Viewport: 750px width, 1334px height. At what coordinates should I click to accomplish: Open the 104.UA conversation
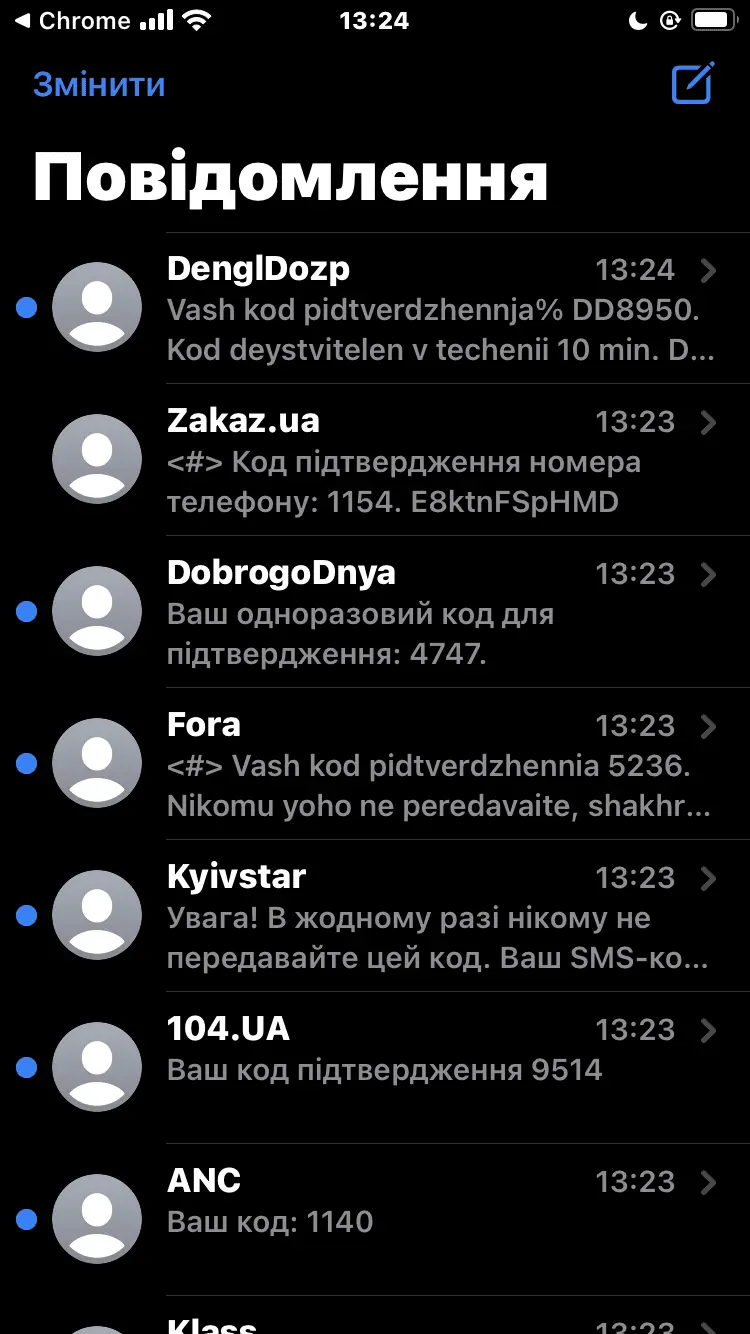(440, 1068)
